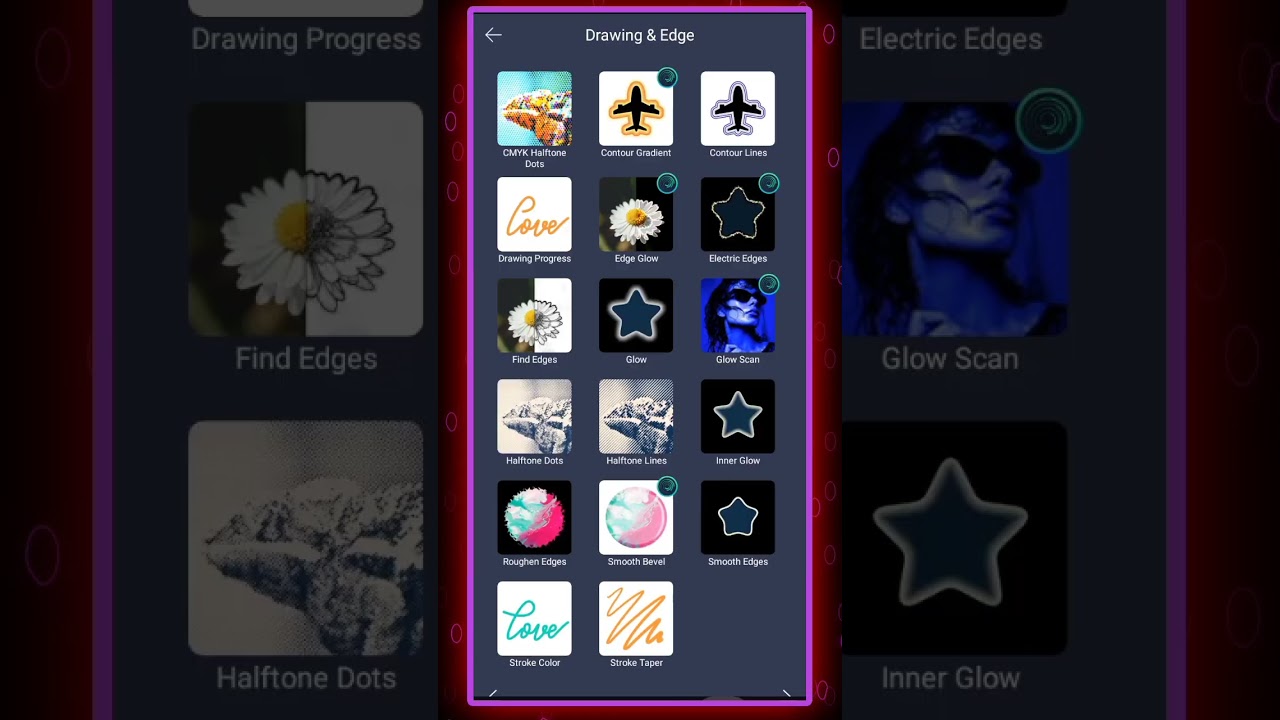The height and width of the screenshot is (720, 1280).
Task: Apply the Glow effect
Action: click(636, 315)
